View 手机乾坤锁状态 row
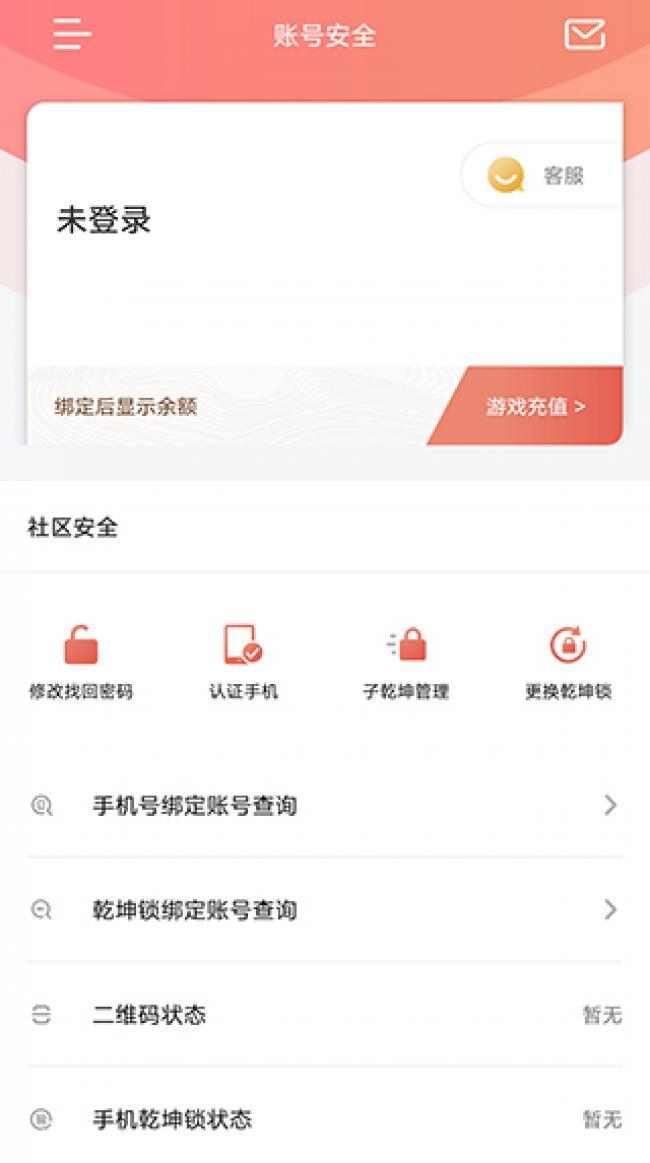This screenshot has width=650, height=1163. [x=325, y=1119]
